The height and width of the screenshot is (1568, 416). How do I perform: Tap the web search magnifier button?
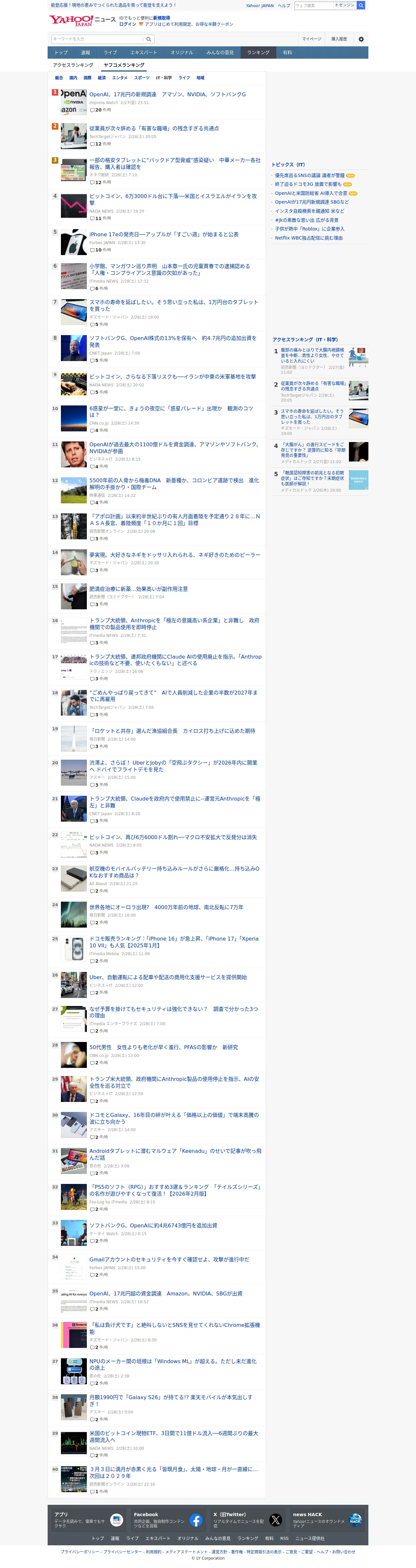[361, 6]
